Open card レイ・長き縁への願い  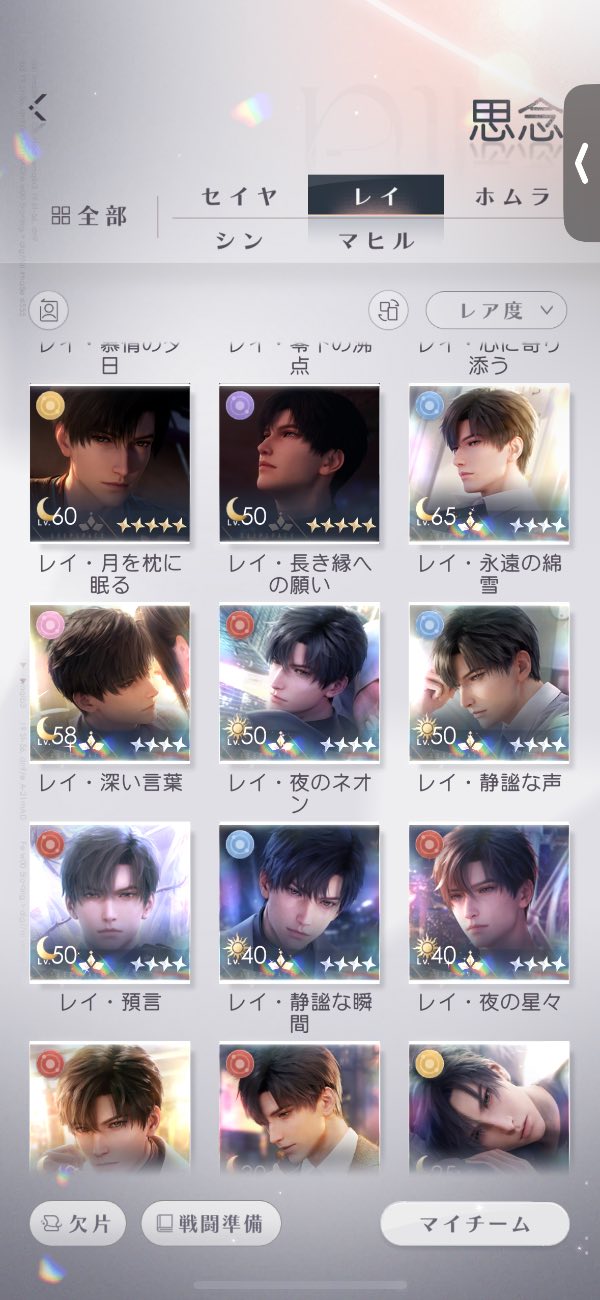[x=299, y=463]
